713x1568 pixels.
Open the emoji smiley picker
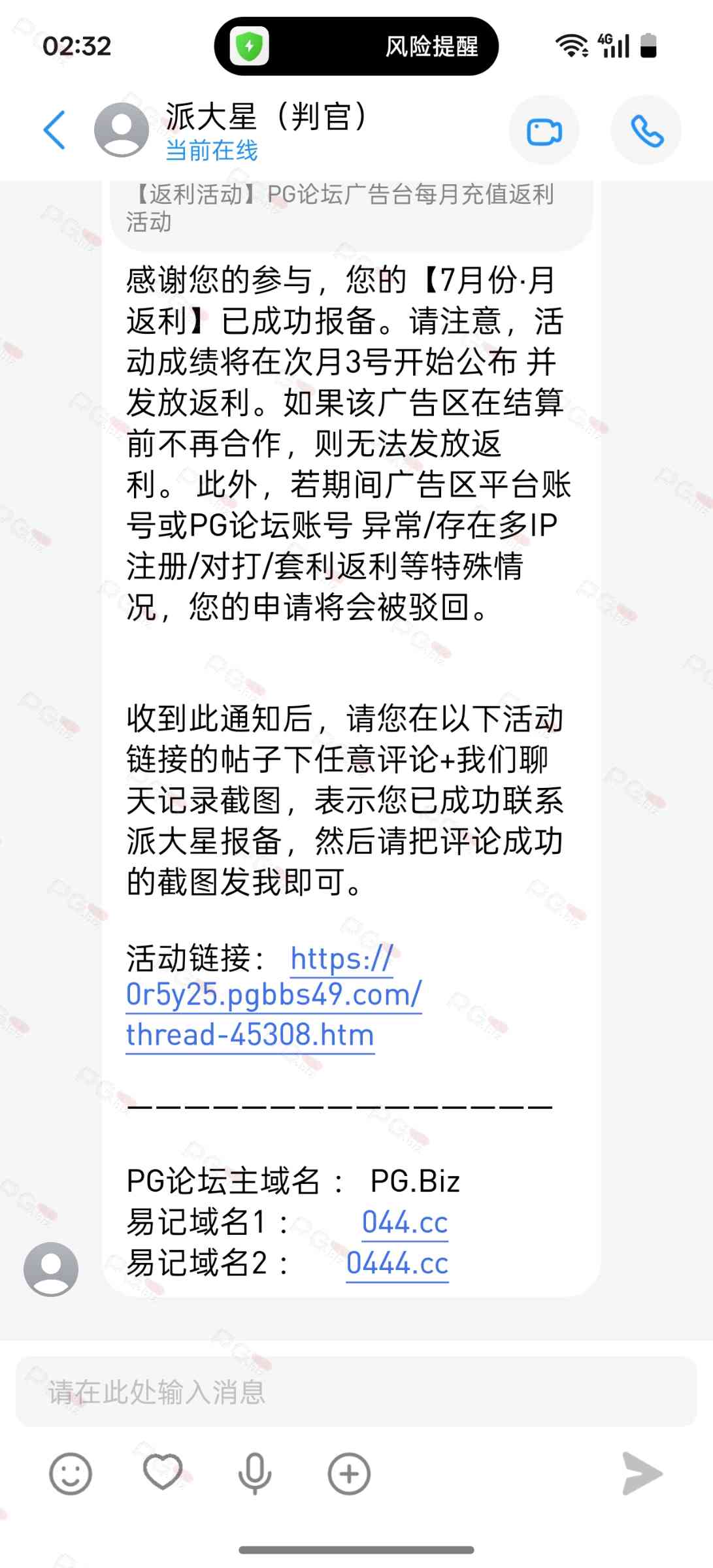coord(71,1474)
